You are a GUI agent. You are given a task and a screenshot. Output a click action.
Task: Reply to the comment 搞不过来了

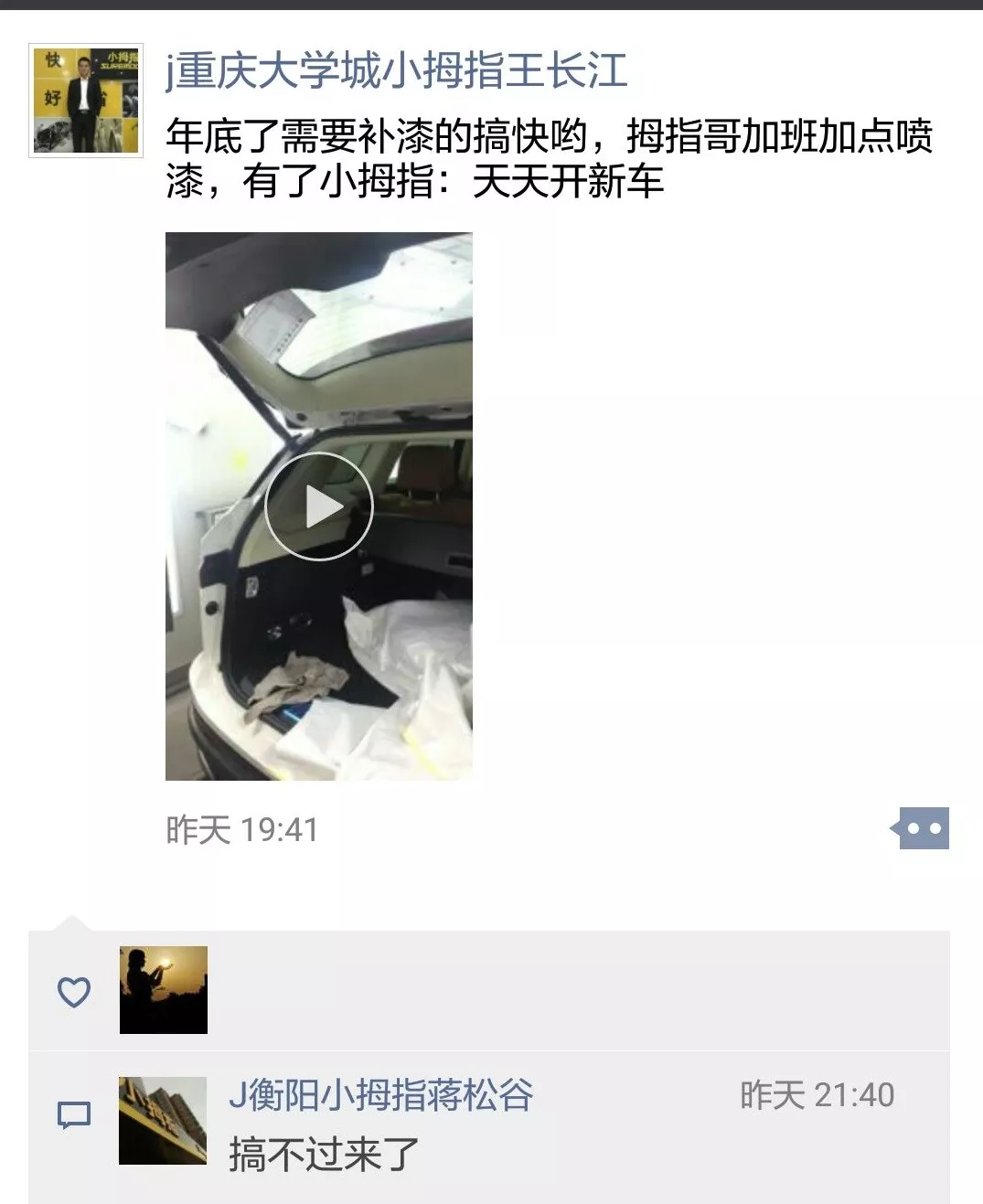324,1154
